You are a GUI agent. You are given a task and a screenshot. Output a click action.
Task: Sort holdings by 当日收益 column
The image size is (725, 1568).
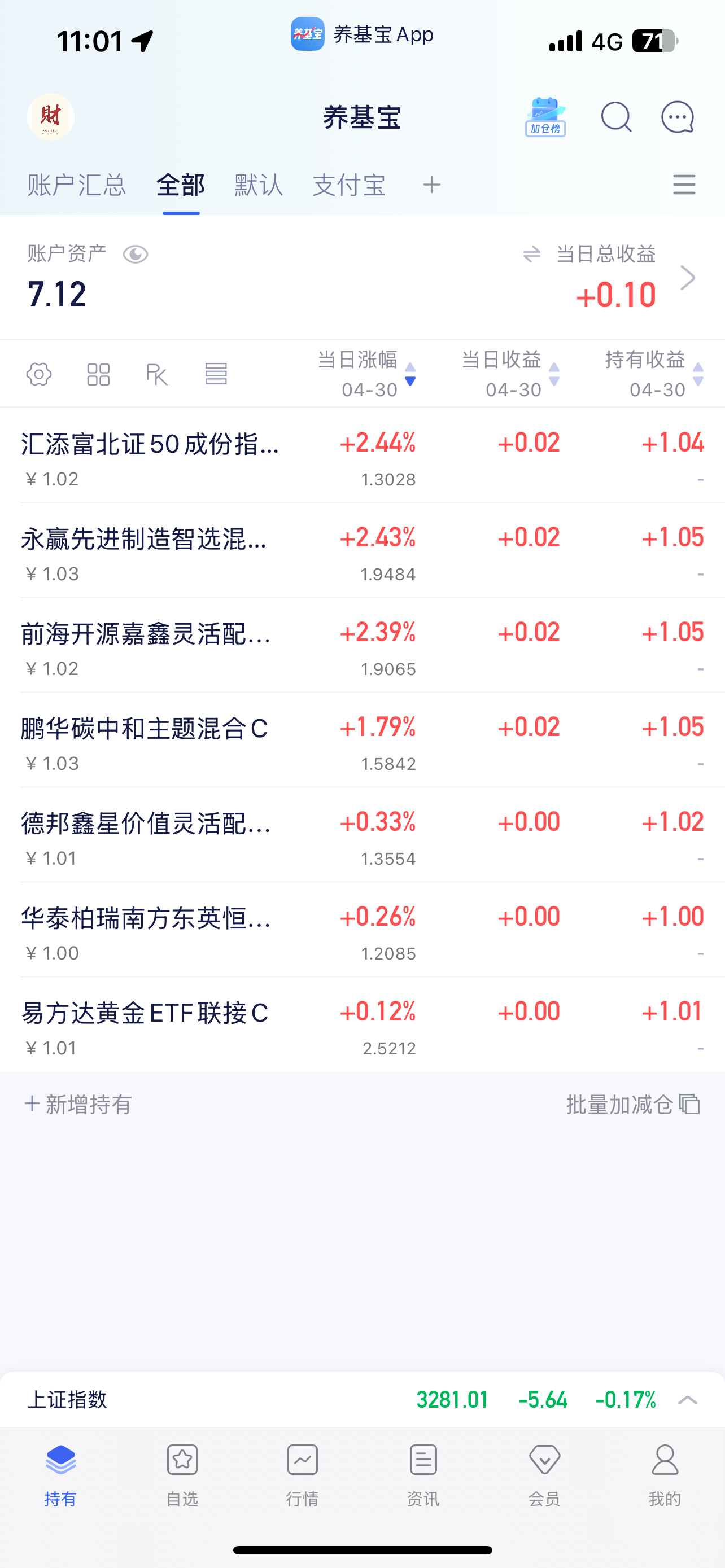click(x=510, y=374)
